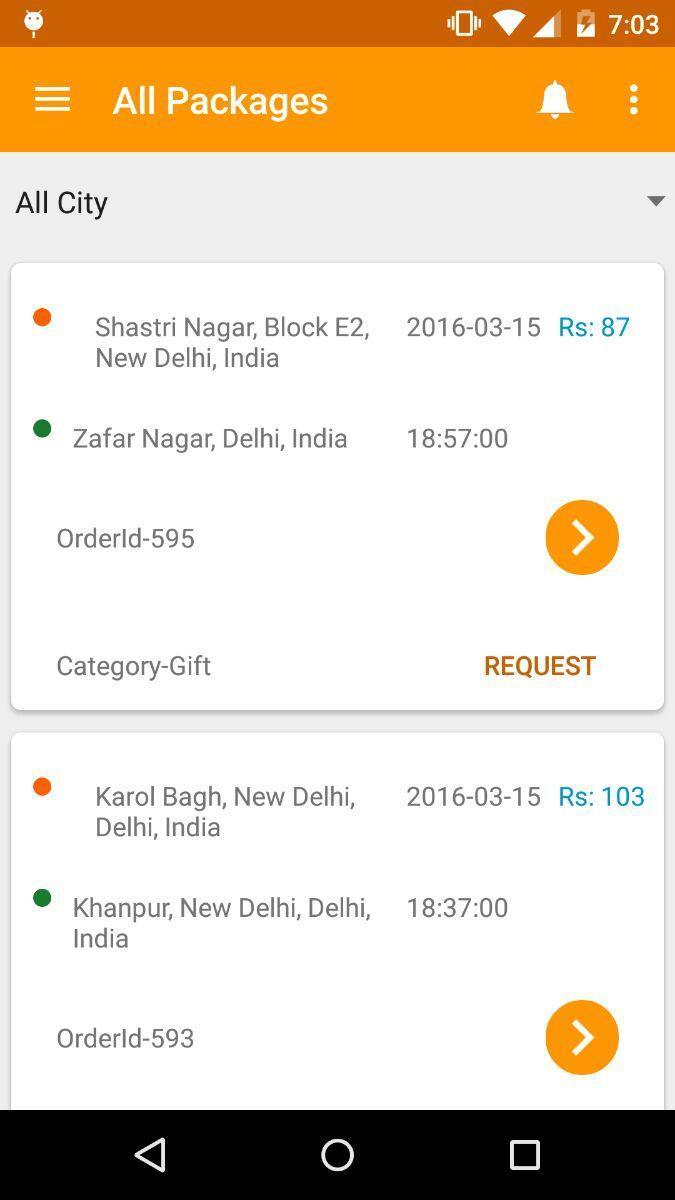
Task: Open the overflow menu
Action: tap(633, 100)
